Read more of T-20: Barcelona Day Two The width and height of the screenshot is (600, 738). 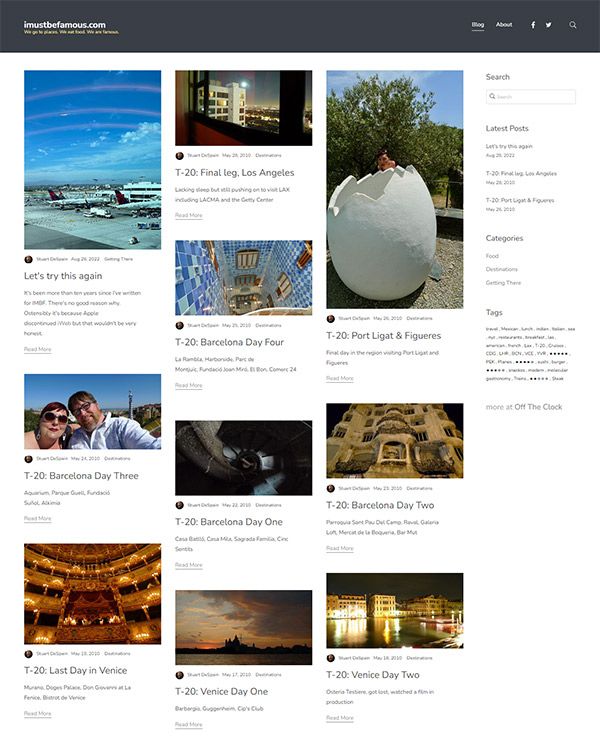tap(339, 548)
